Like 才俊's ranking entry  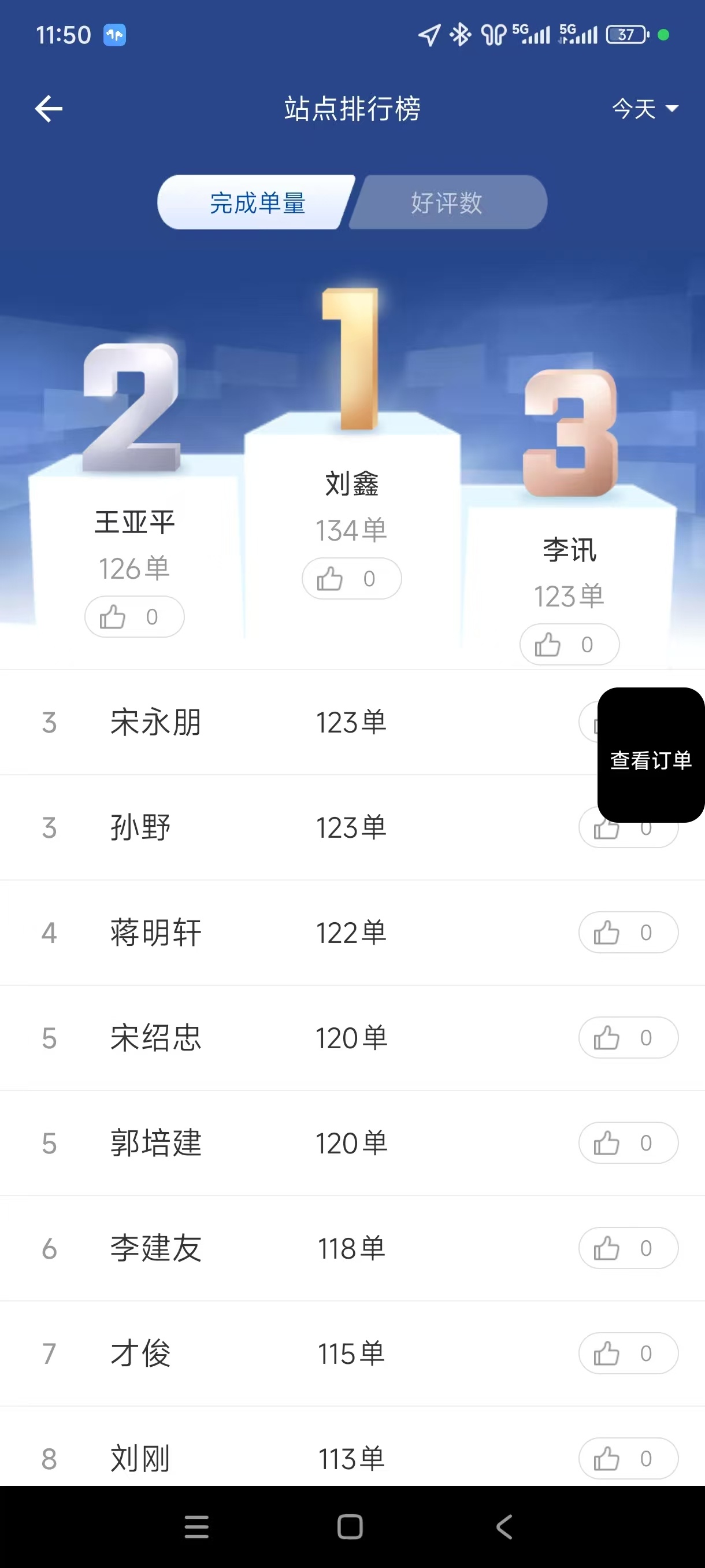pos(628,1353)
